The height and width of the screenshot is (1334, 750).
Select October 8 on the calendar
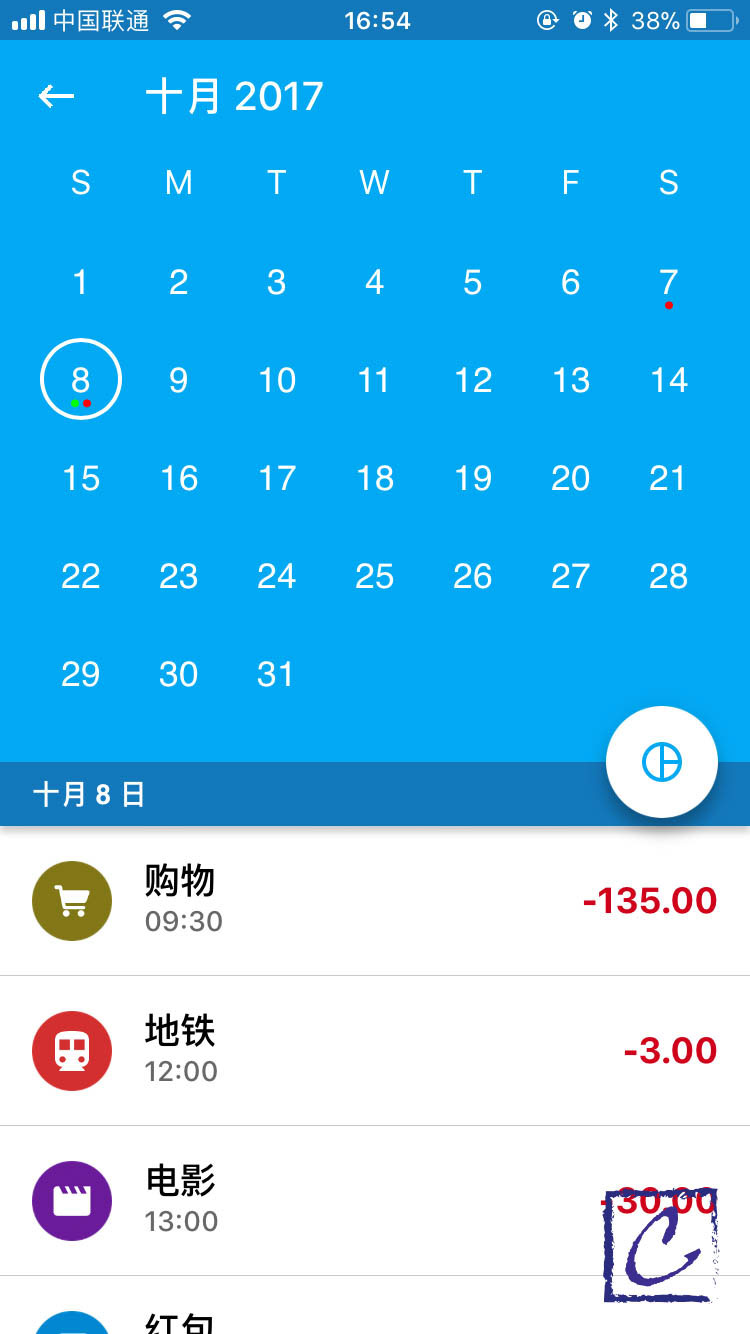81,380
